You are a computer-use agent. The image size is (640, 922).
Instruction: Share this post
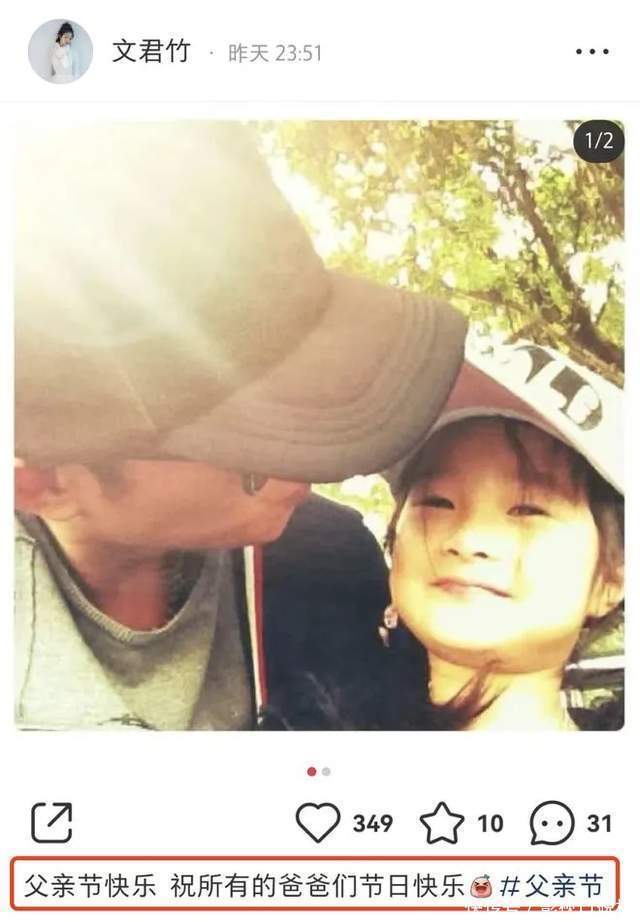(x=52, y=823)
